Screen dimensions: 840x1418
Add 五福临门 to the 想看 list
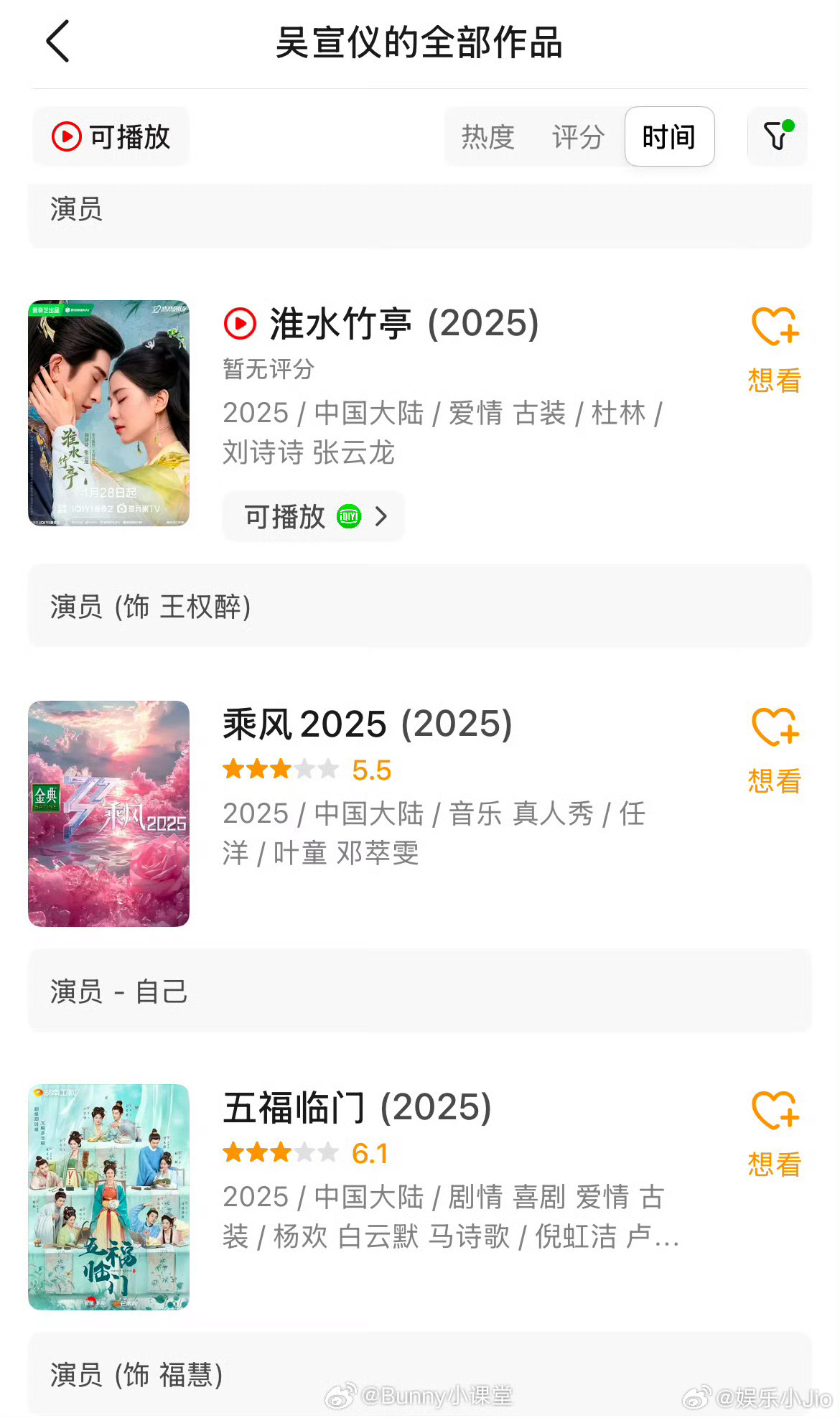775,1134
